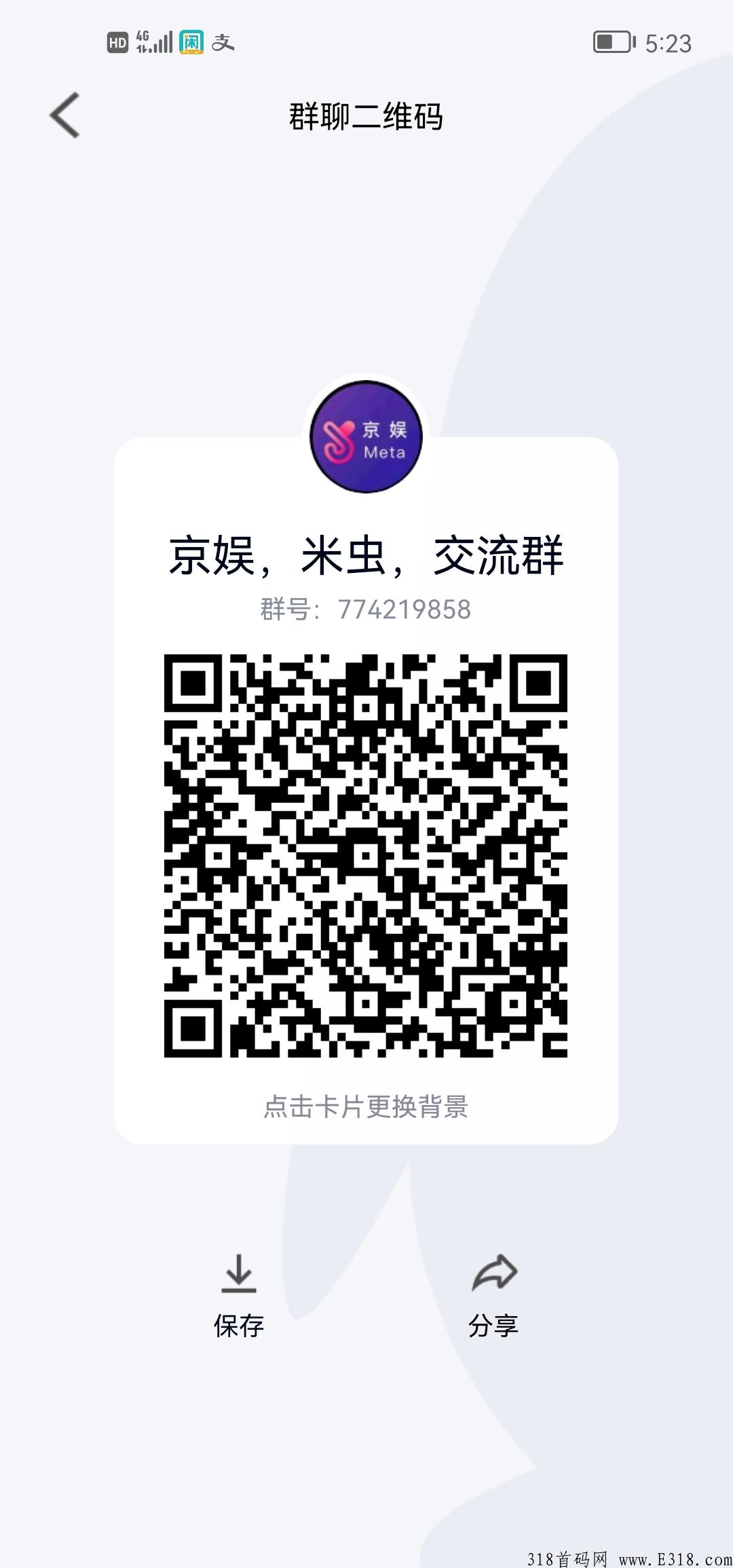The image size is (733, 1568).
Task: Tap the 5:23 clock in status bar
Action: (668, 43)
